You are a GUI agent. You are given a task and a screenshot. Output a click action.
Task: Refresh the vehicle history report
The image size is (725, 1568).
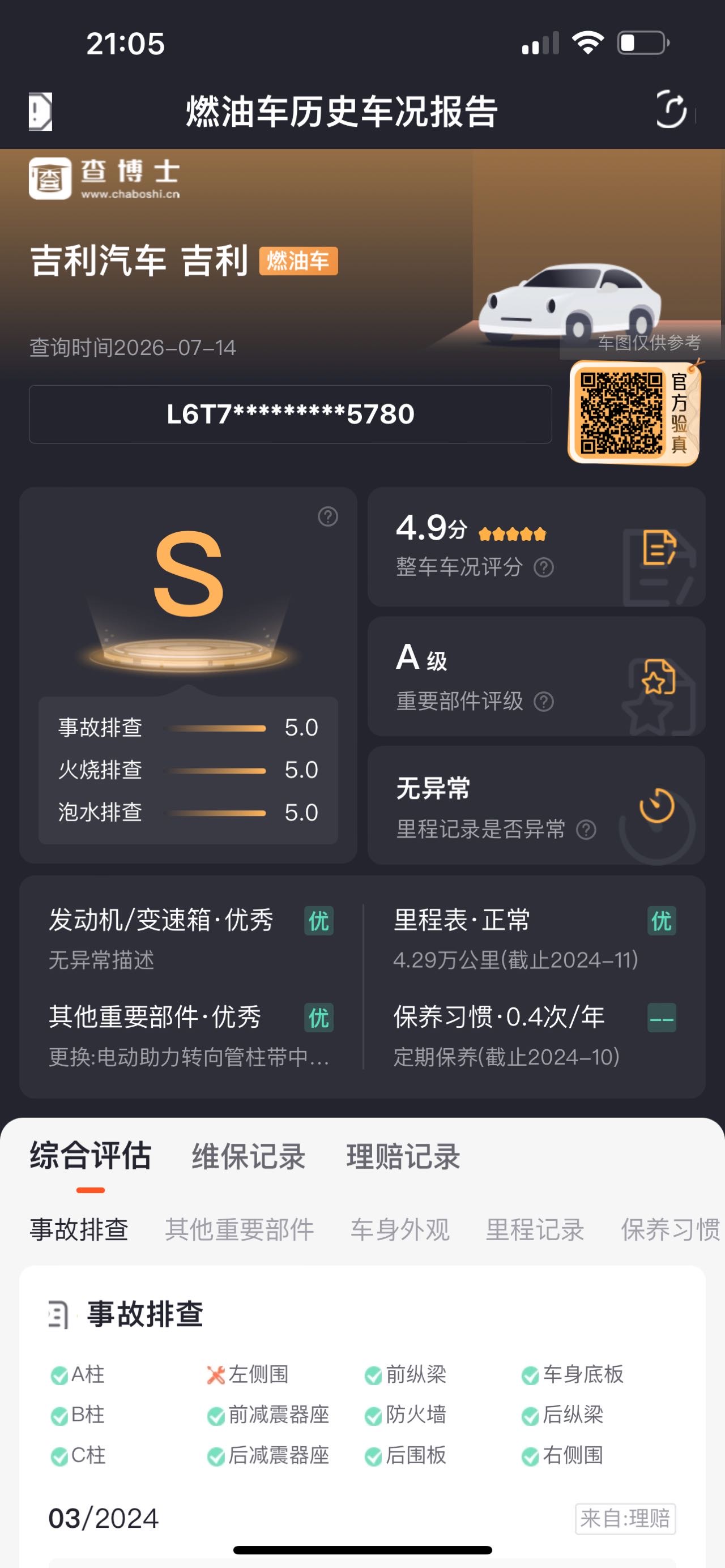[x=671, y=109]
